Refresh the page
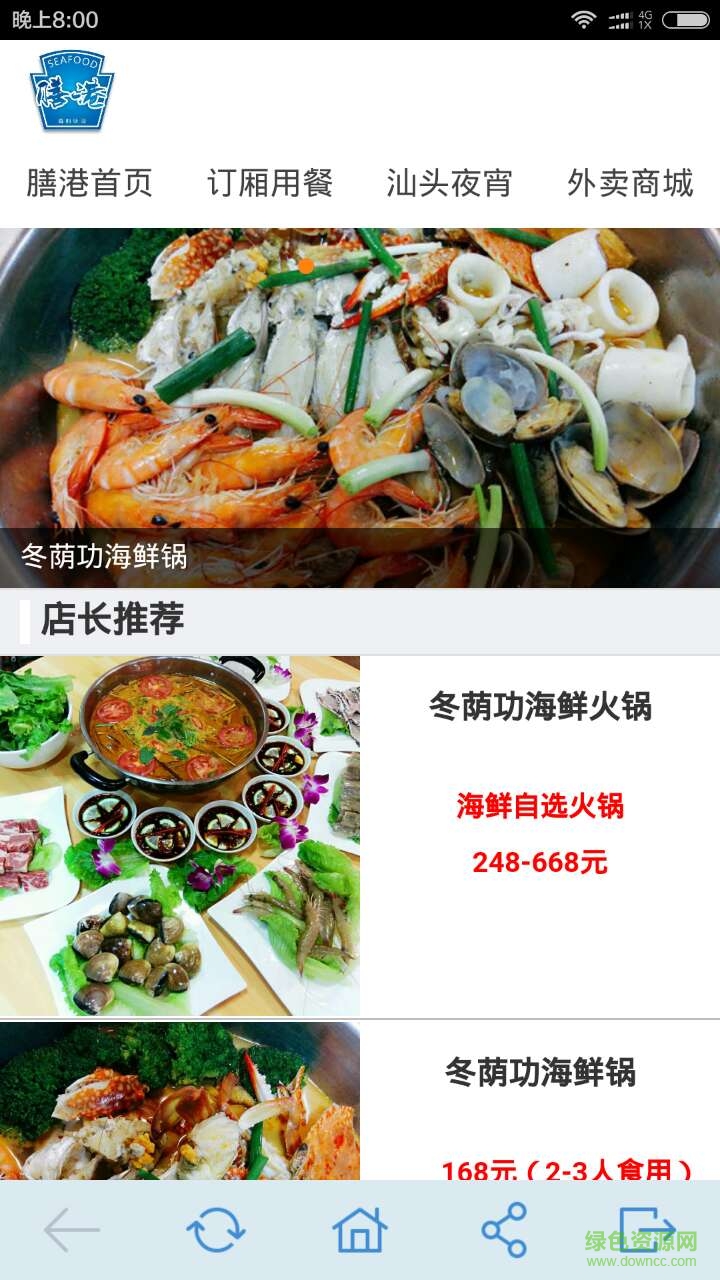The width and height of the screenshot is (720, 1280). point(216,1230)
